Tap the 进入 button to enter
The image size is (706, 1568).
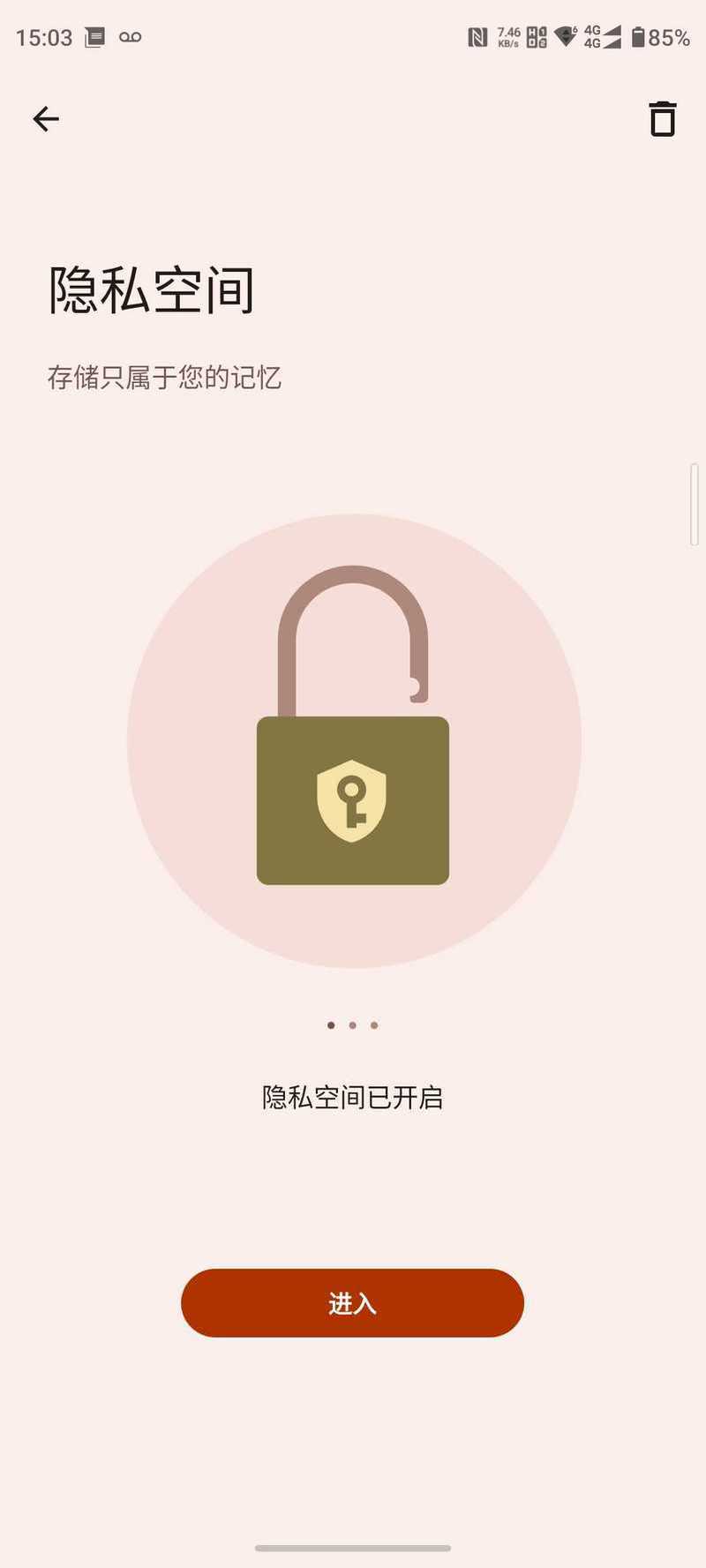click(x=352, y=1302)
